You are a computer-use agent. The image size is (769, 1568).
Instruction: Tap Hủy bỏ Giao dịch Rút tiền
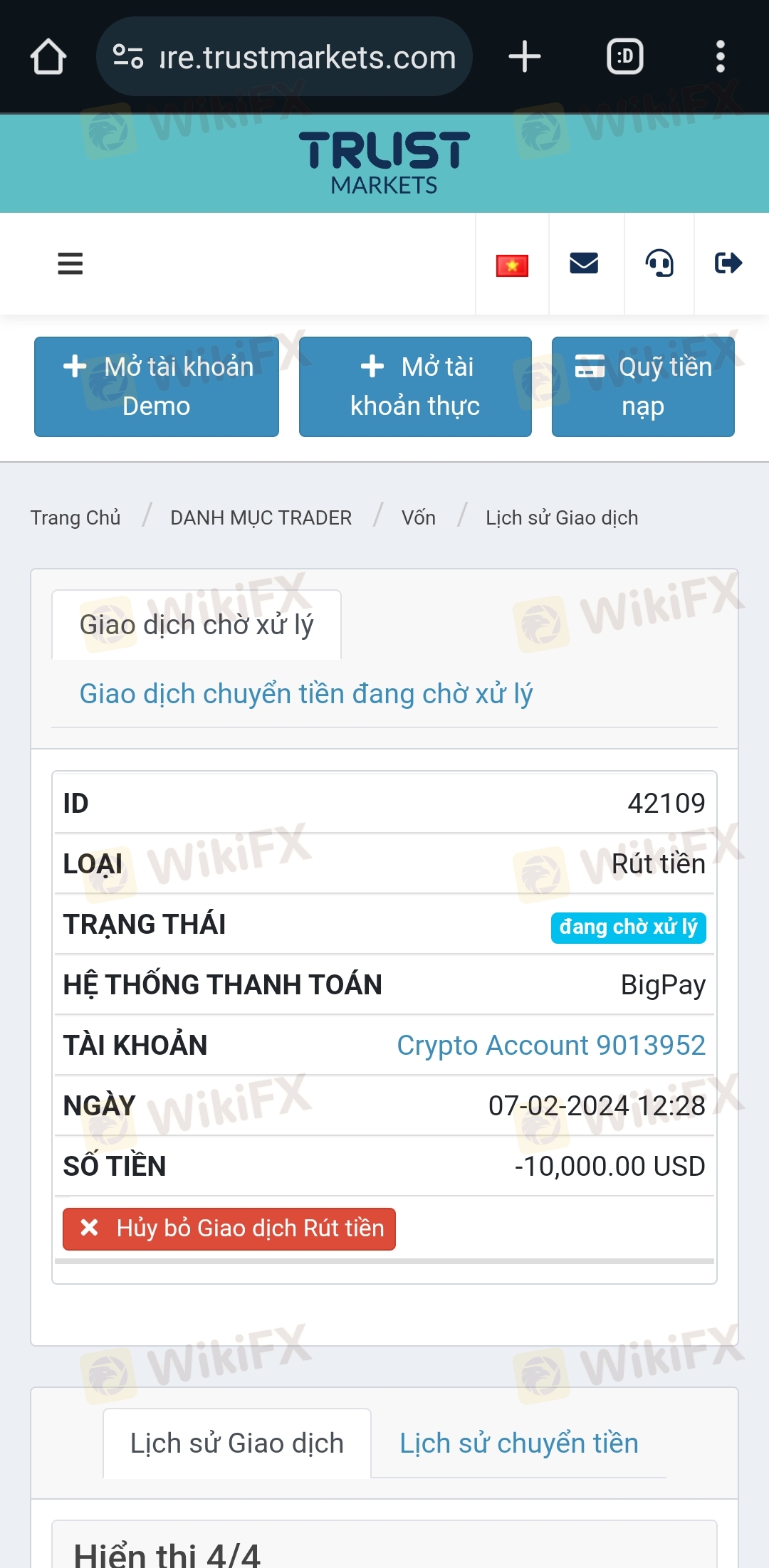(229, 1228)
